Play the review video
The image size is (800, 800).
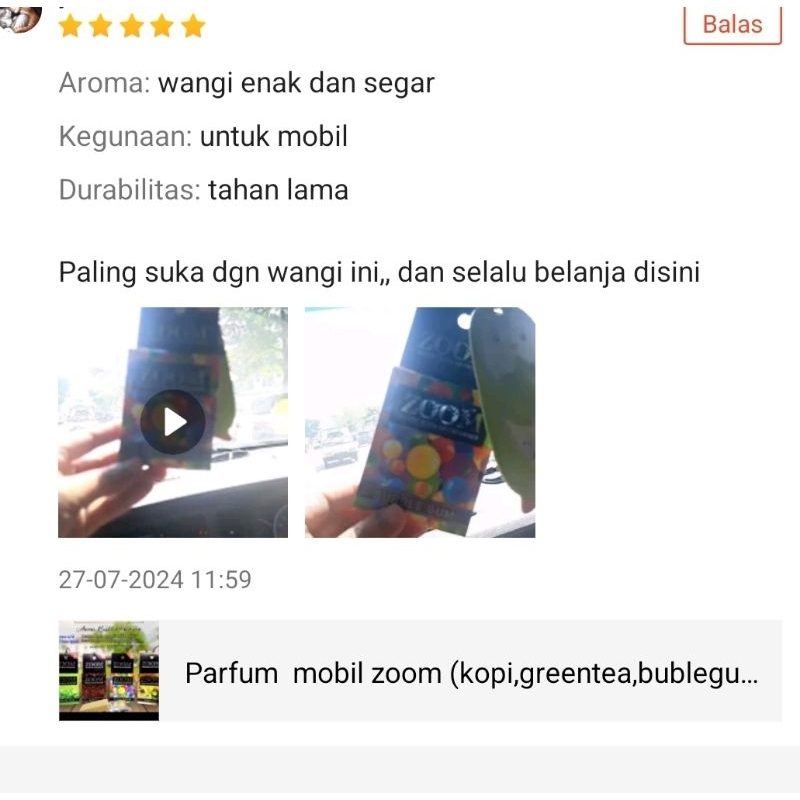click(x=173, y=422)
